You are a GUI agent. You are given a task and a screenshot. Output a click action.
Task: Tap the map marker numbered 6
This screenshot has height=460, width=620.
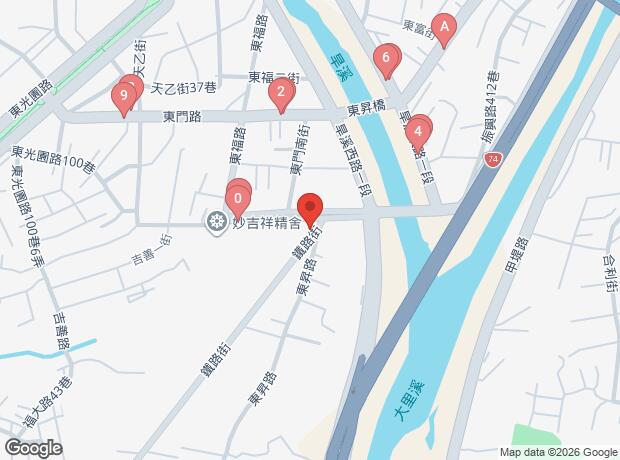coord(386,59)
